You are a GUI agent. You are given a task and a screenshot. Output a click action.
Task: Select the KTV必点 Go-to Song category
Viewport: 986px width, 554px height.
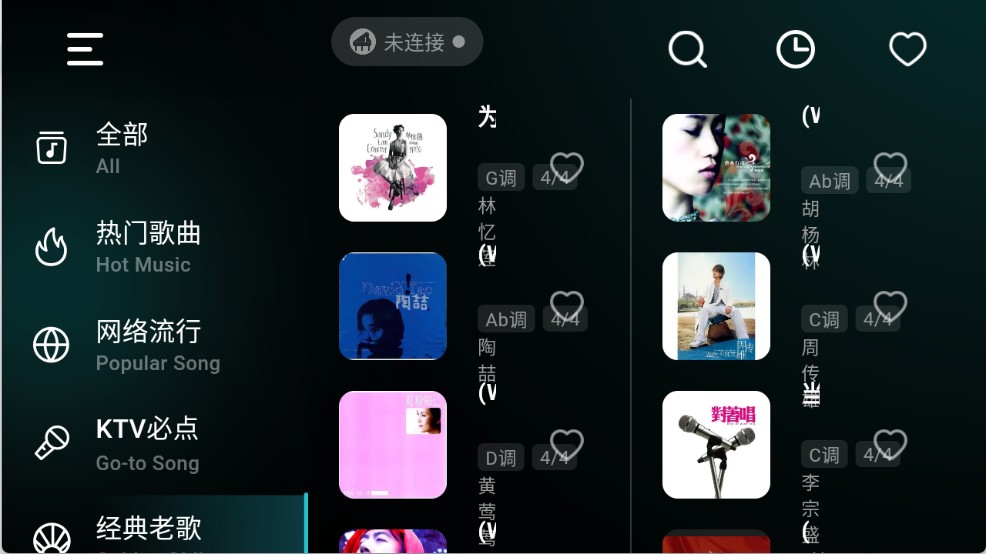145,443
